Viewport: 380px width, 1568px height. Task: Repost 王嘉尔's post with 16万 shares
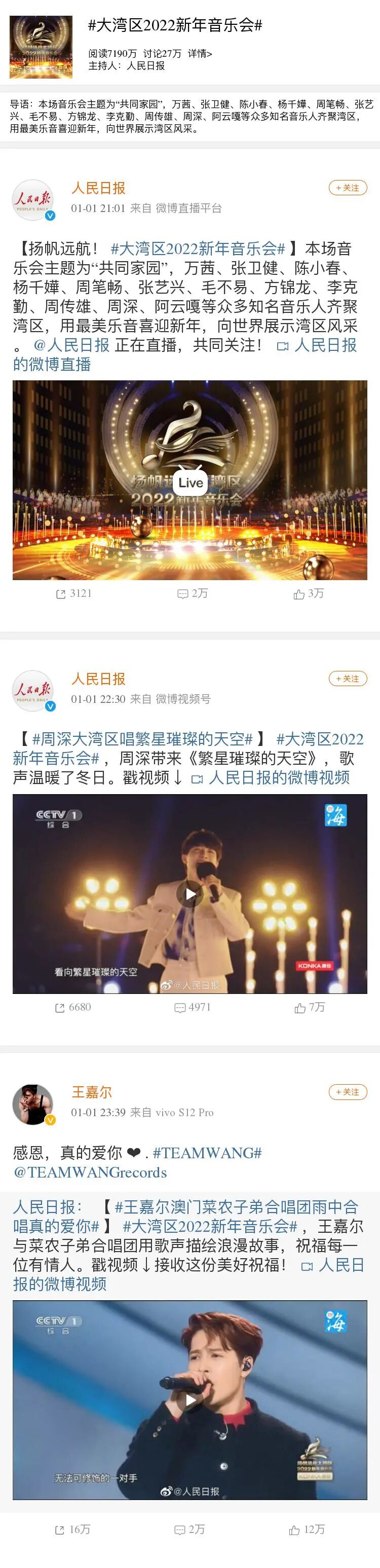[72, 1529]
